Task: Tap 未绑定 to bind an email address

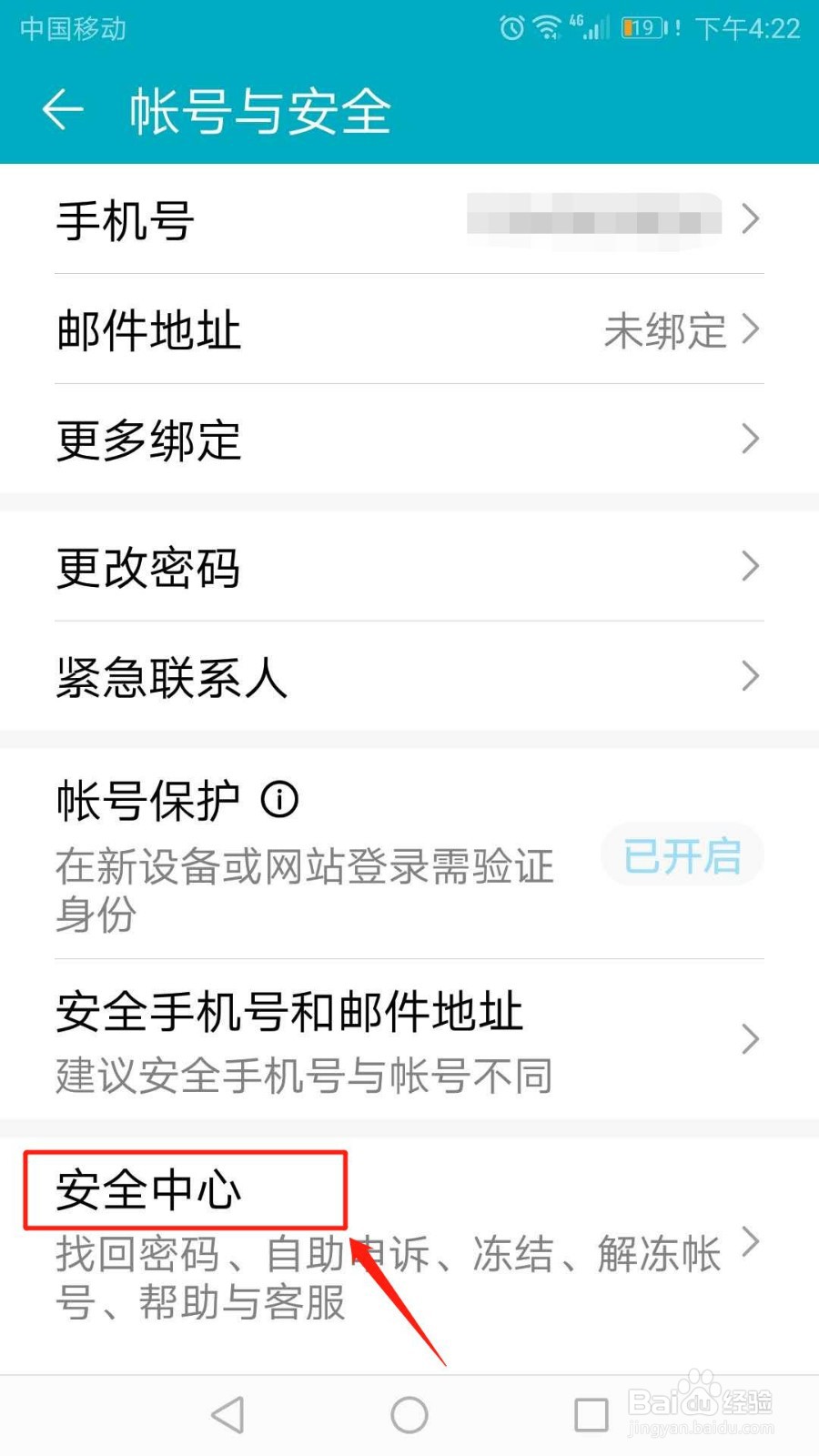Action: [667, 330]
